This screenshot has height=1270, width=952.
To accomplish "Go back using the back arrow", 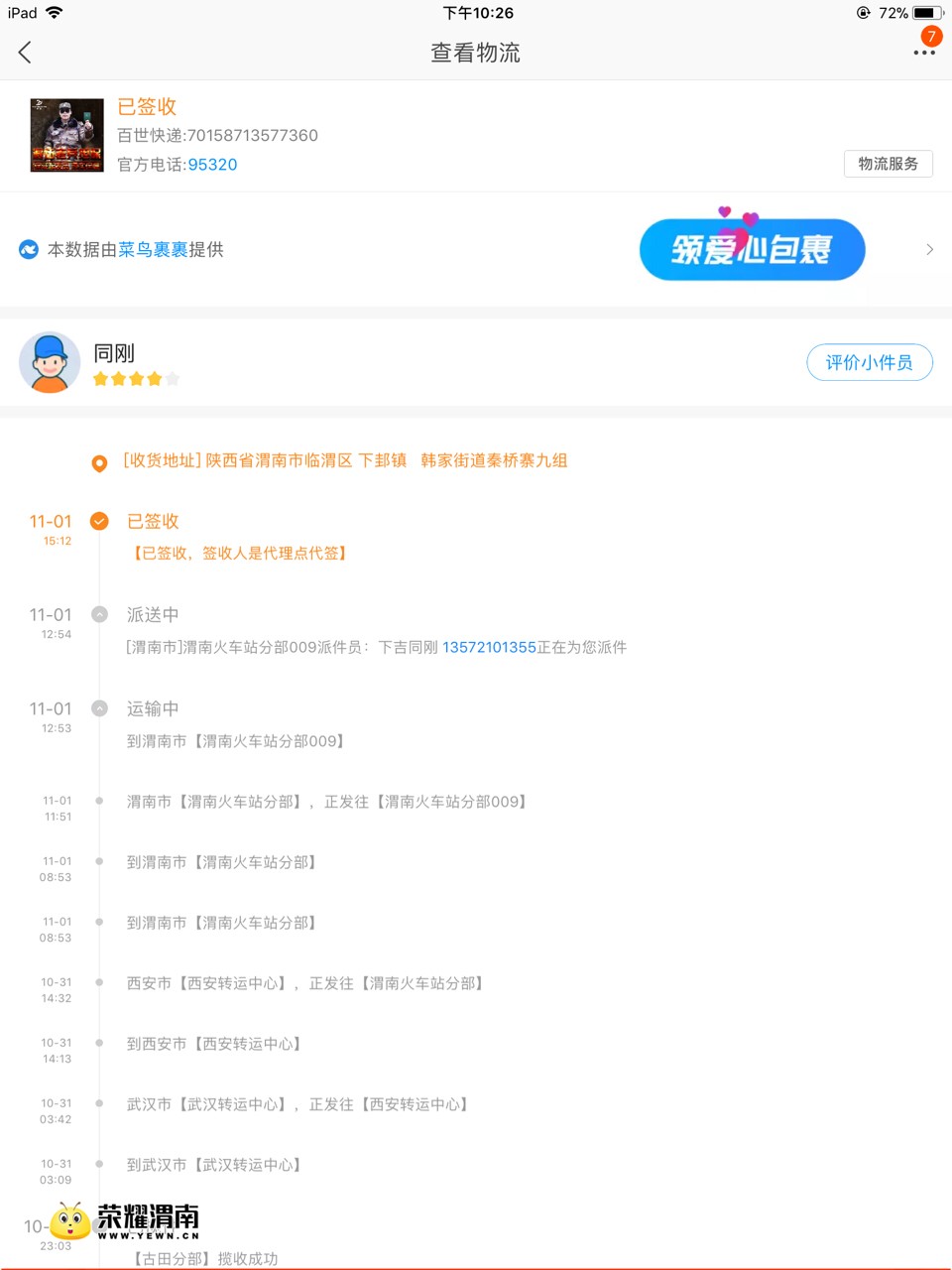I will click(25, 53).
